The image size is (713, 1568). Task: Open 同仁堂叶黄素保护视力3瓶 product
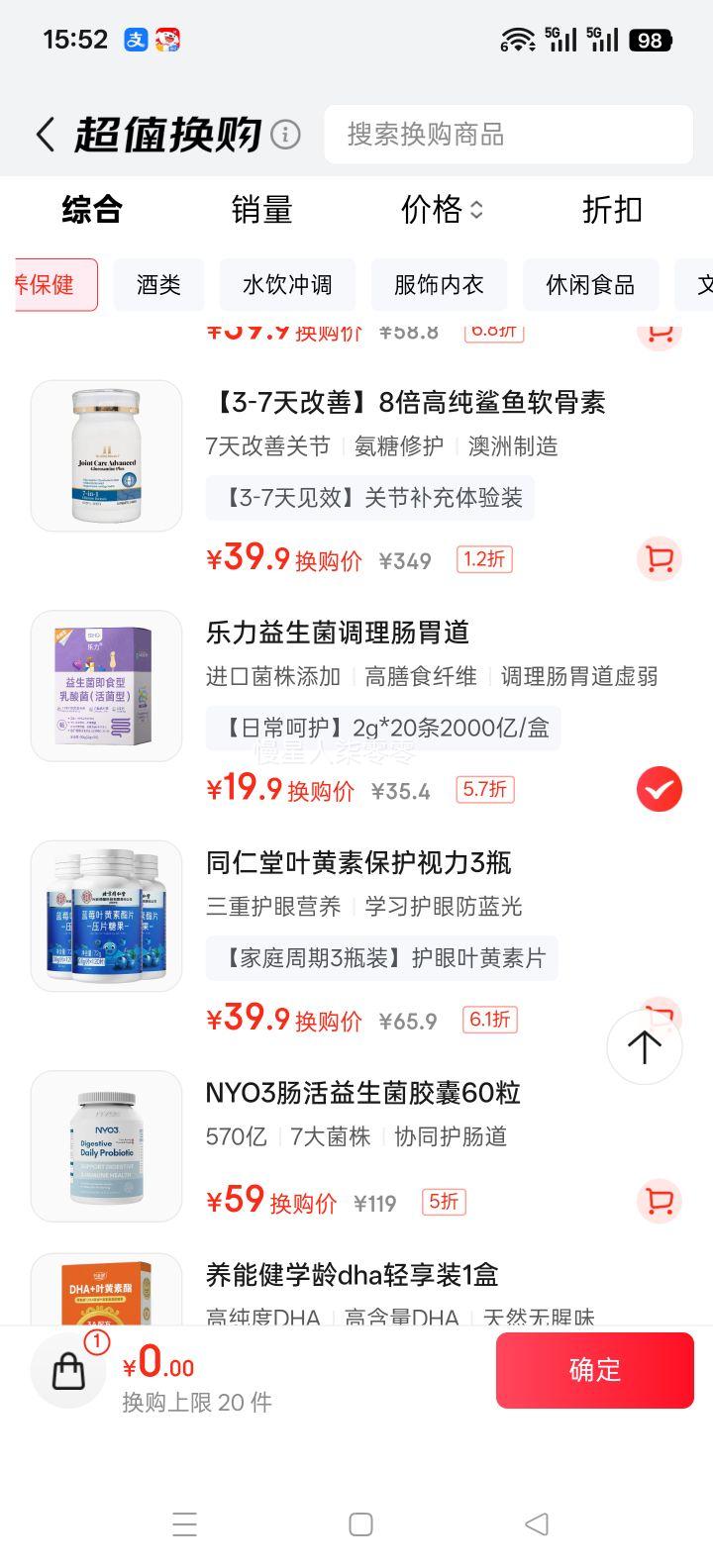click(x=357, y=863)
